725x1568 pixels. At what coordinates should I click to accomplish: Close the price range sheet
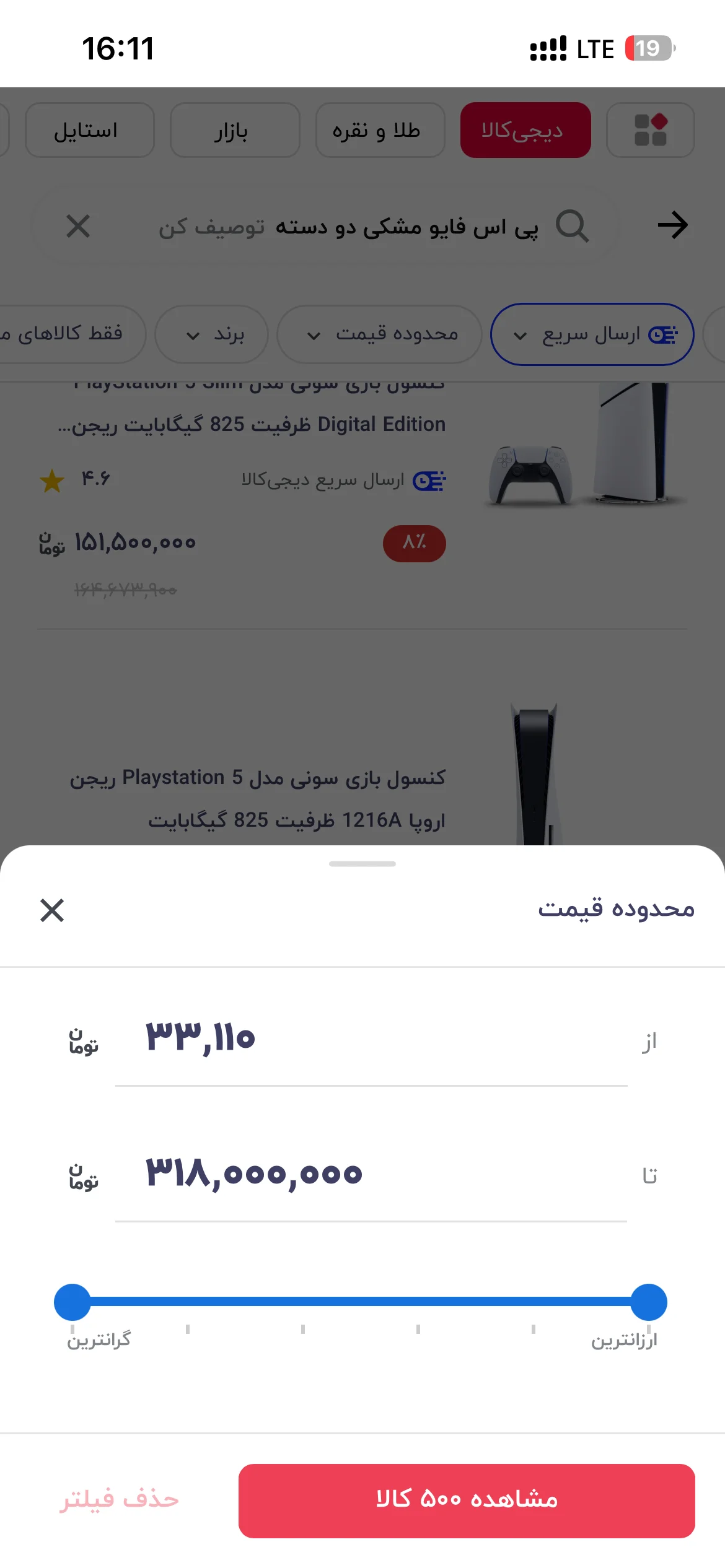pos(52,910)
